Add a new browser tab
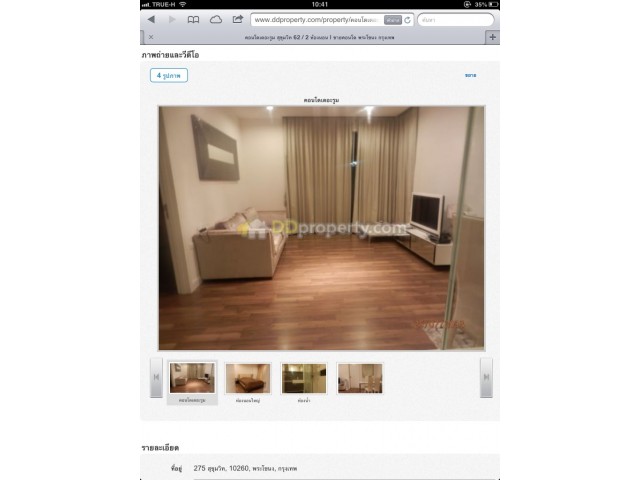This screenshot has width=640, height=480. point(492,37)
